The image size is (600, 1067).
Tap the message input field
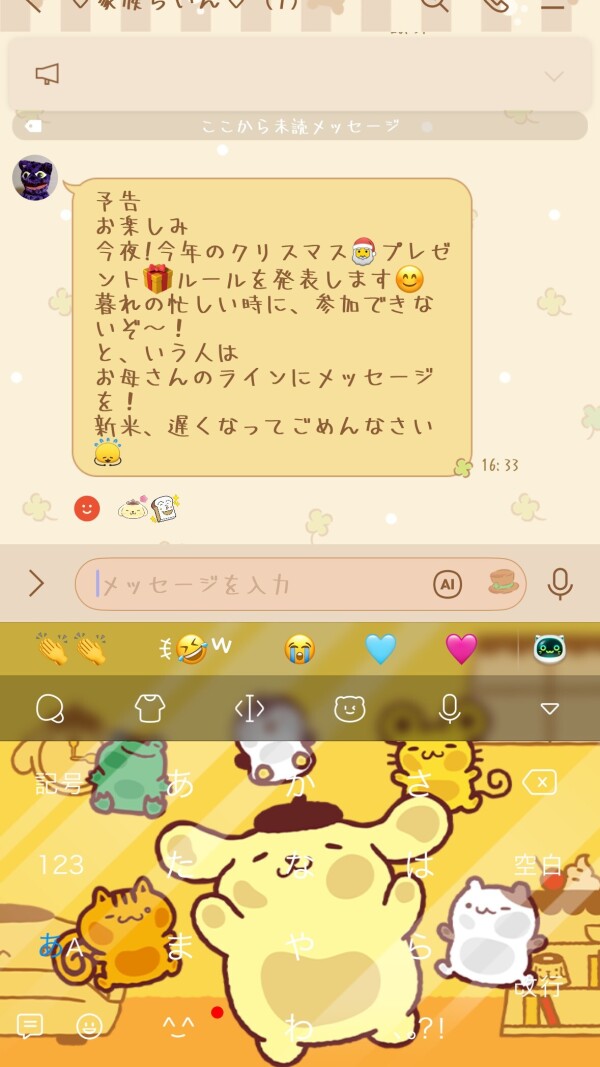(260, 584)
